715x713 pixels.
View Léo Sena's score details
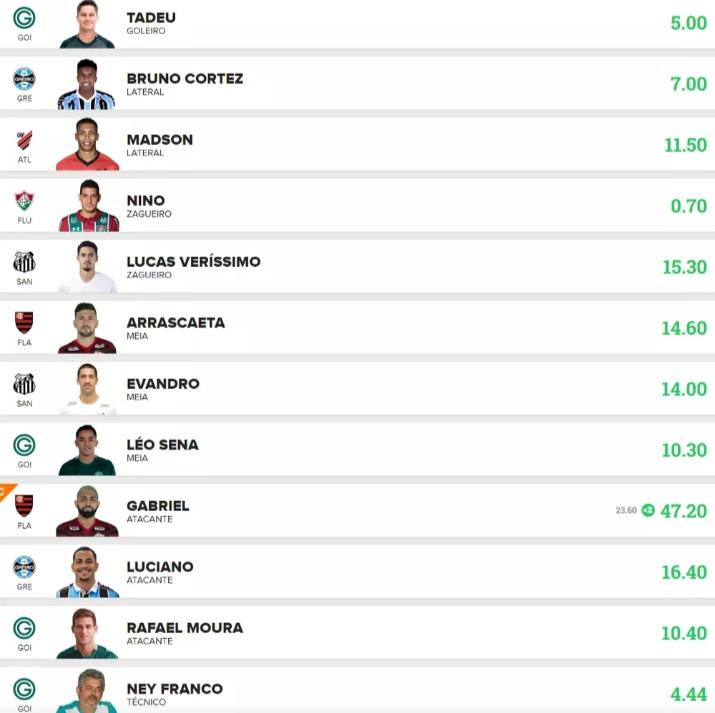[357, 450]
